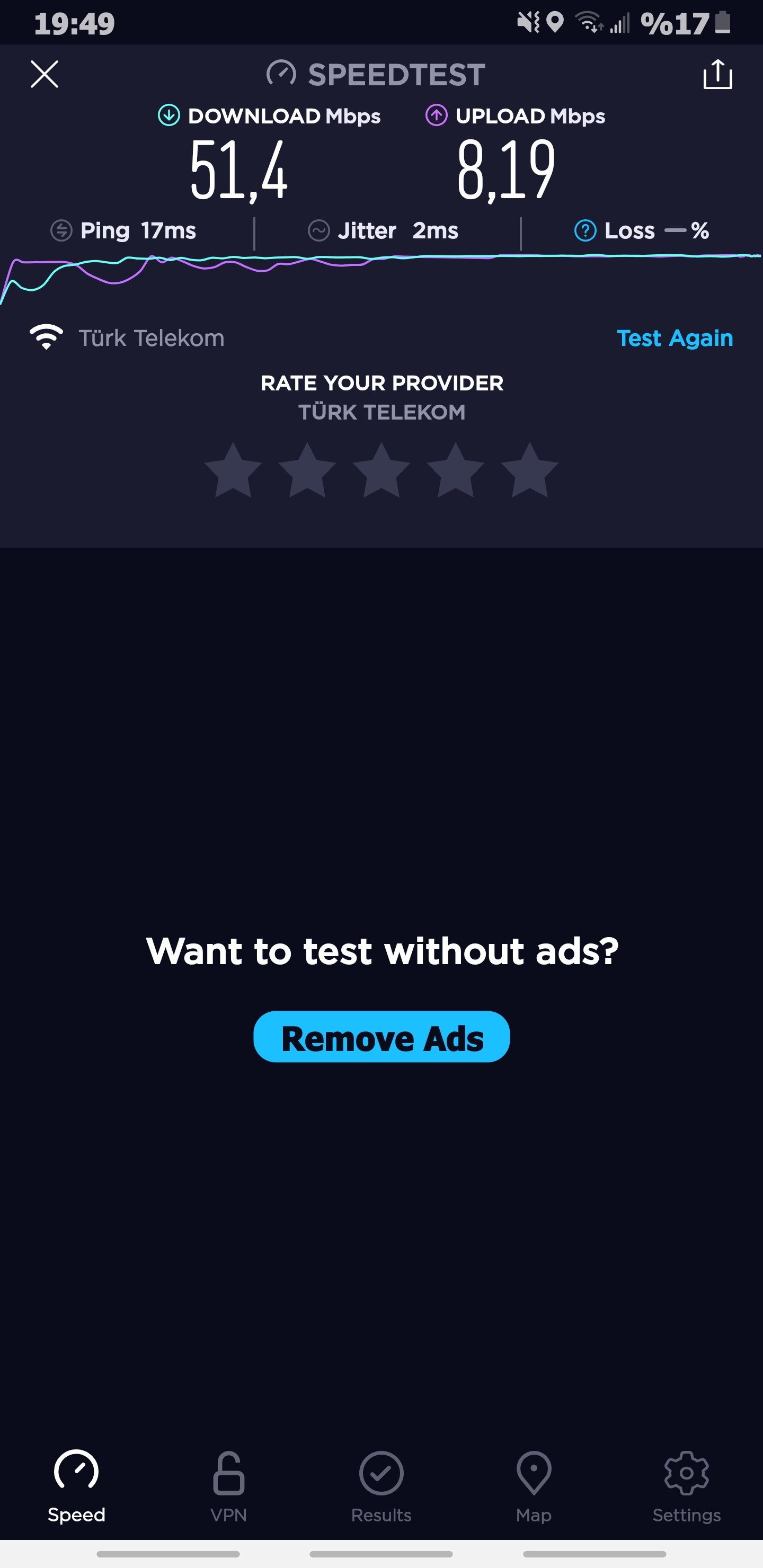Tap Test Again to rerun the test
This screenshot has width=763, height=1568.
[675, 338]
